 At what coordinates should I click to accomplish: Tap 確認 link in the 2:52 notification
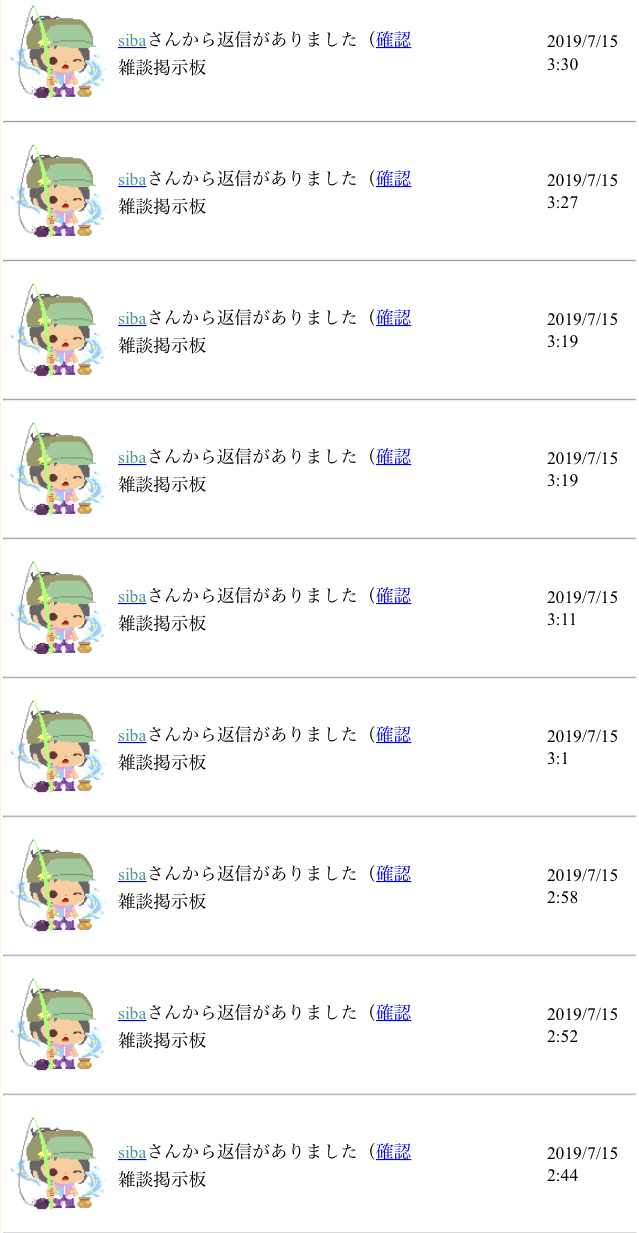coord(393,1013)
